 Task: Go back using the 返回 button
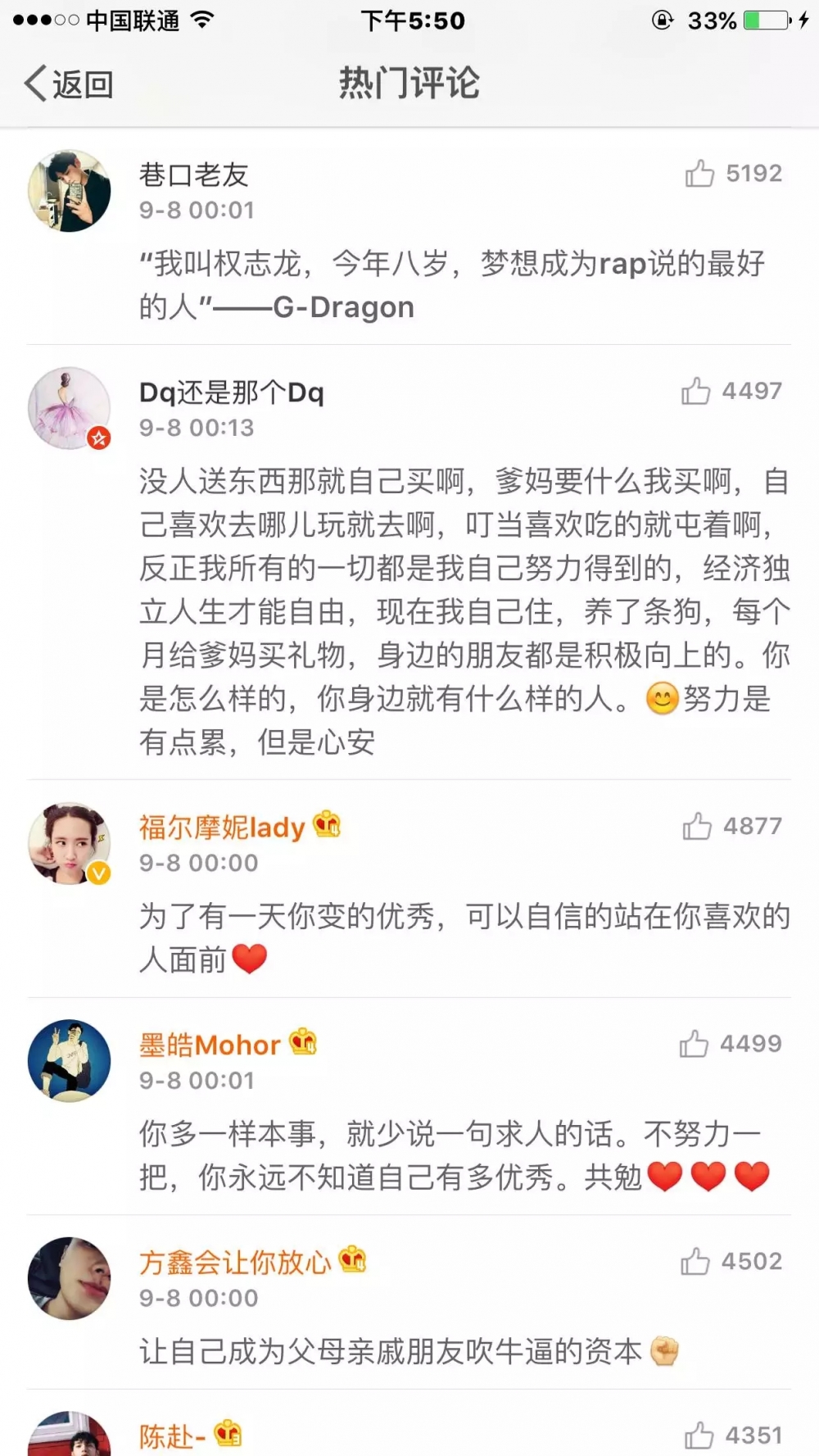point(69,84)
